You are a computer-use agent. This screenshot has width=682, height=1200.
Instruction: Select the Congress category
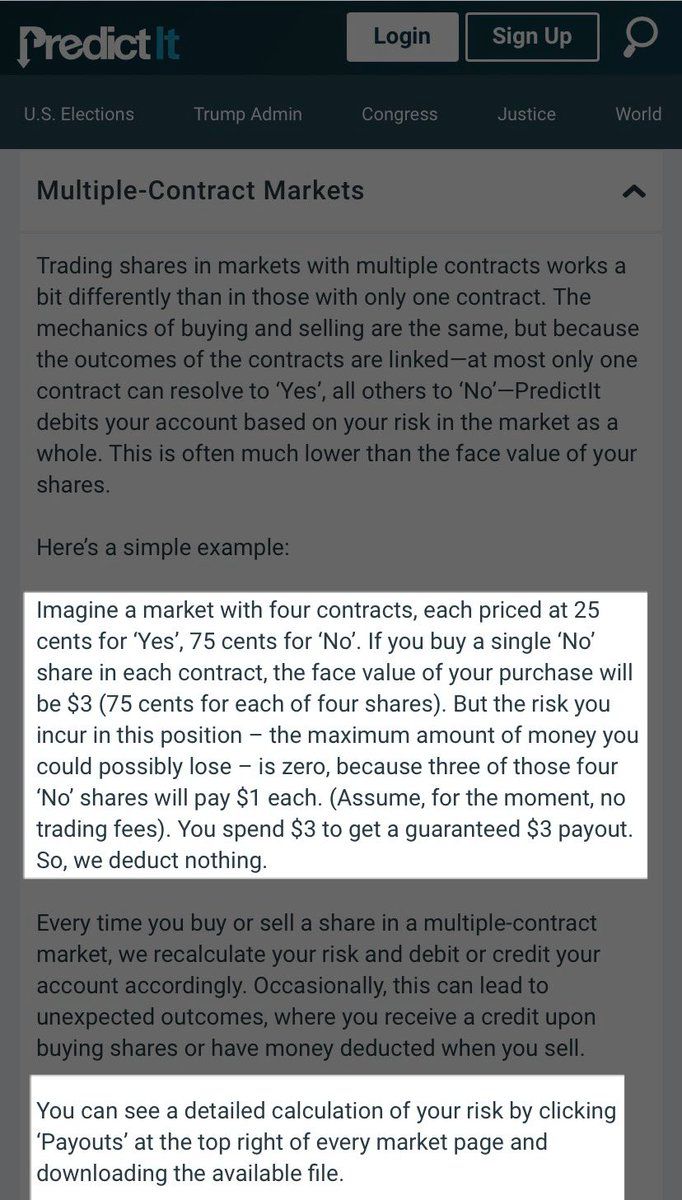coord(399,114)
